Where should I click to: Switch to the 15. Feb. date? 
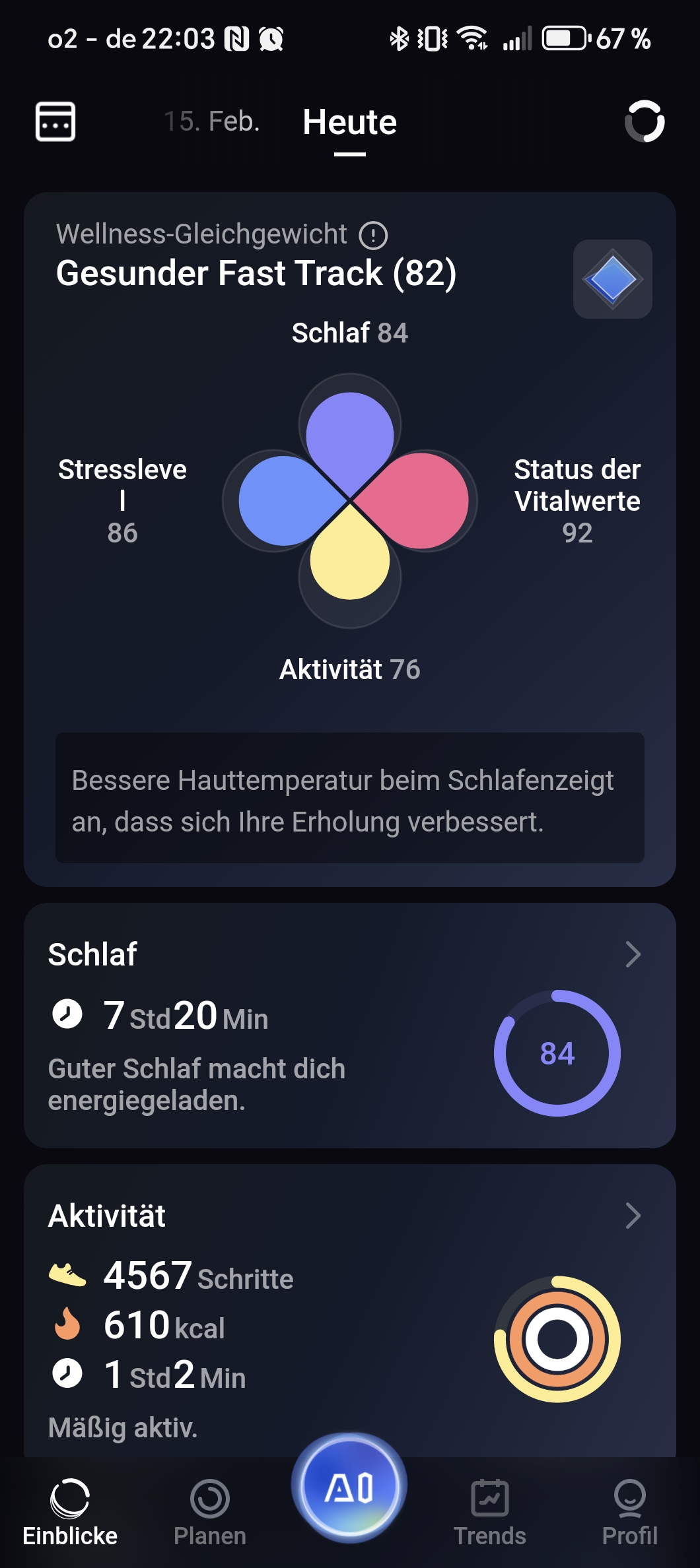coord(211,121)
